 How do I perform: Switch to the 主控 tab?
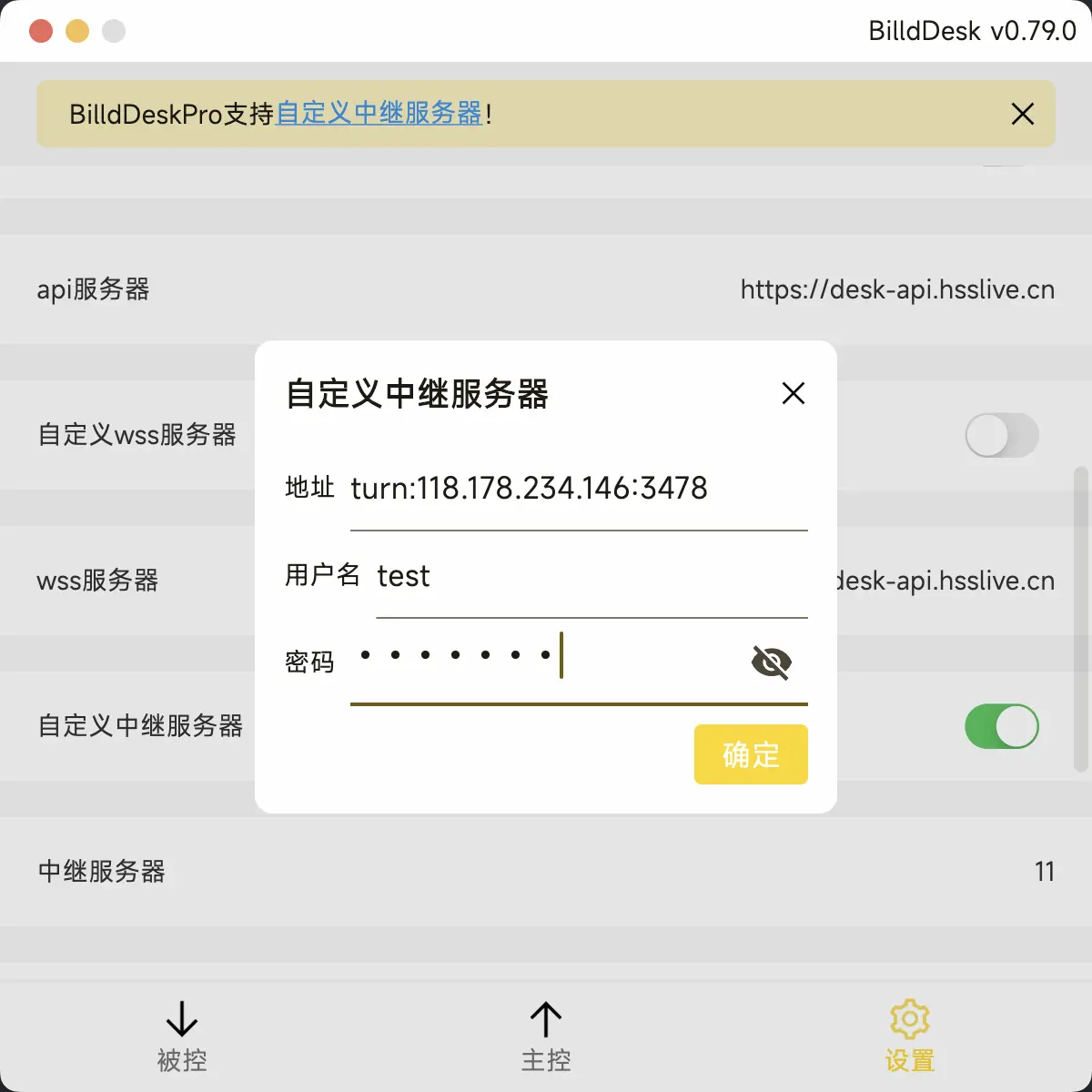pos(546,1037)
